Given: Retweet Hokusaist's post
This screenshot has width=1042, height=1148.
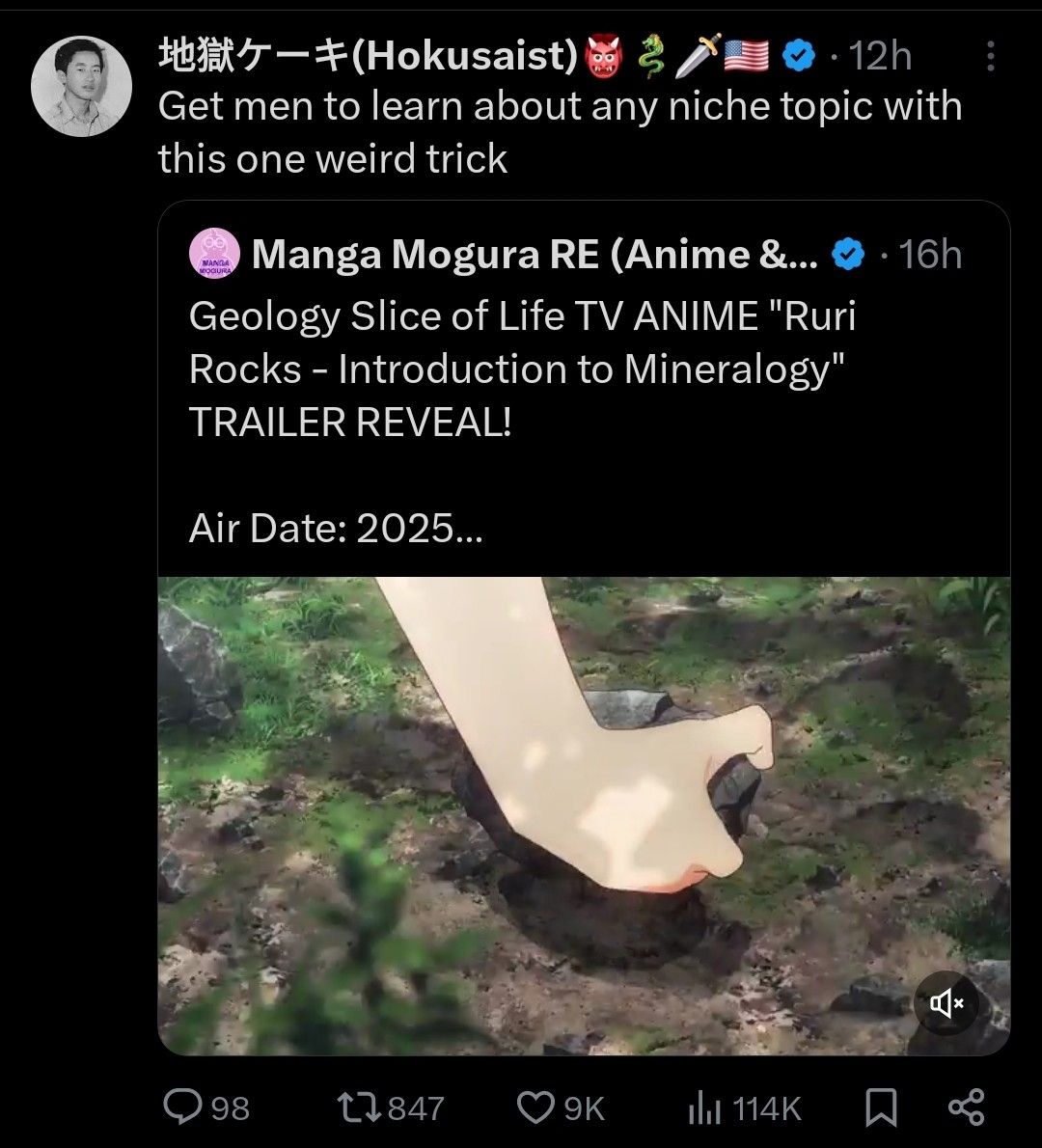Looking at the screenshot, I should (x=358, y=1107).
